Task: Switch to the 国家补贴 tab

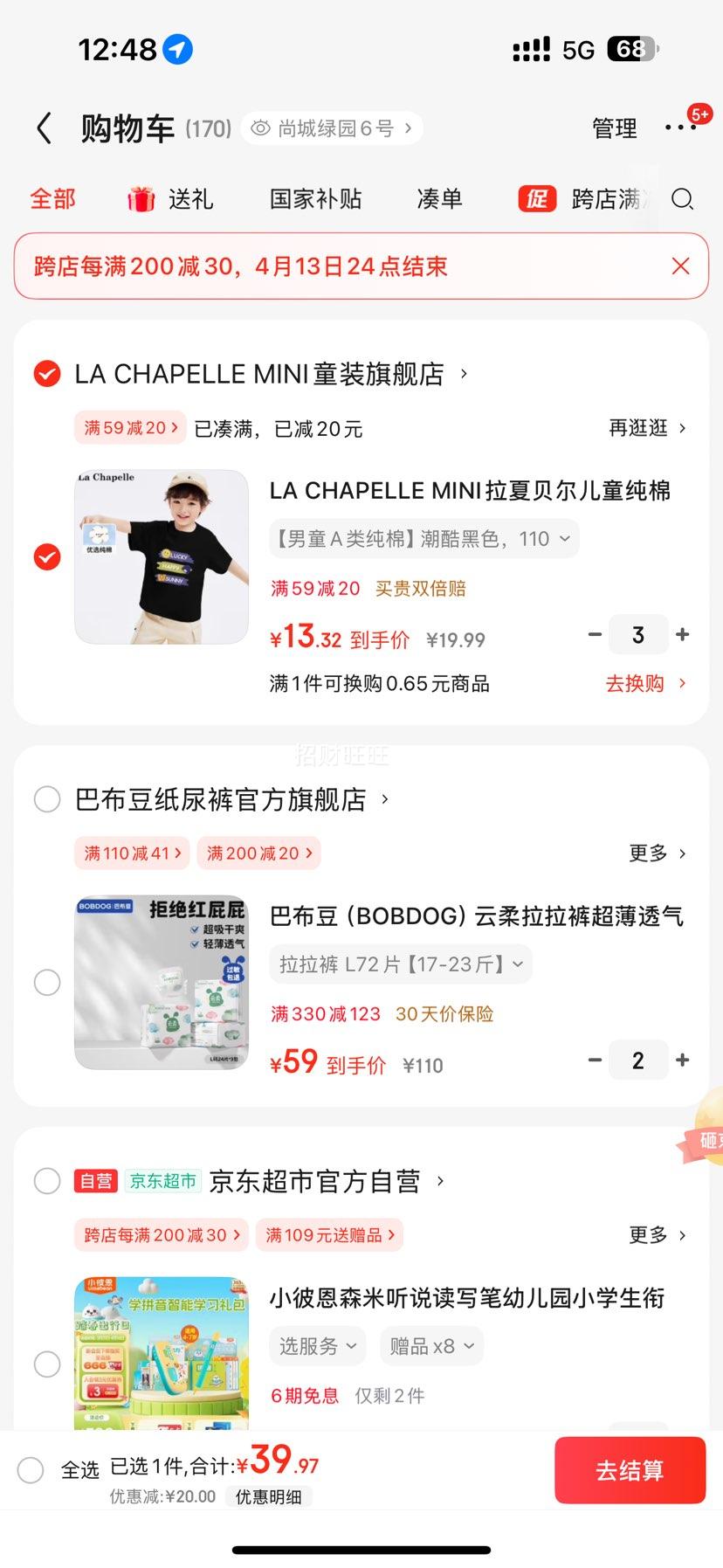Action: 315,199
